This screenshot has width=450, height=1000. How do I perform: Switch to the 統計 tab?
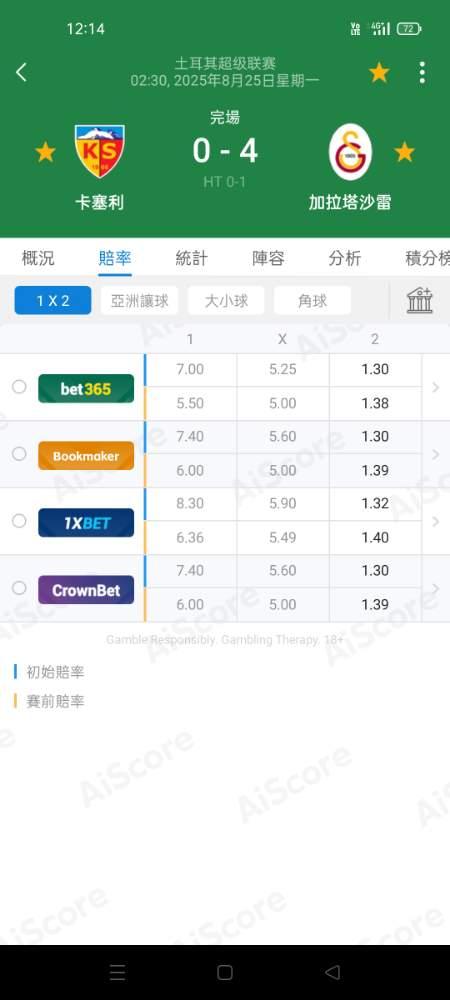click(191, 258)
